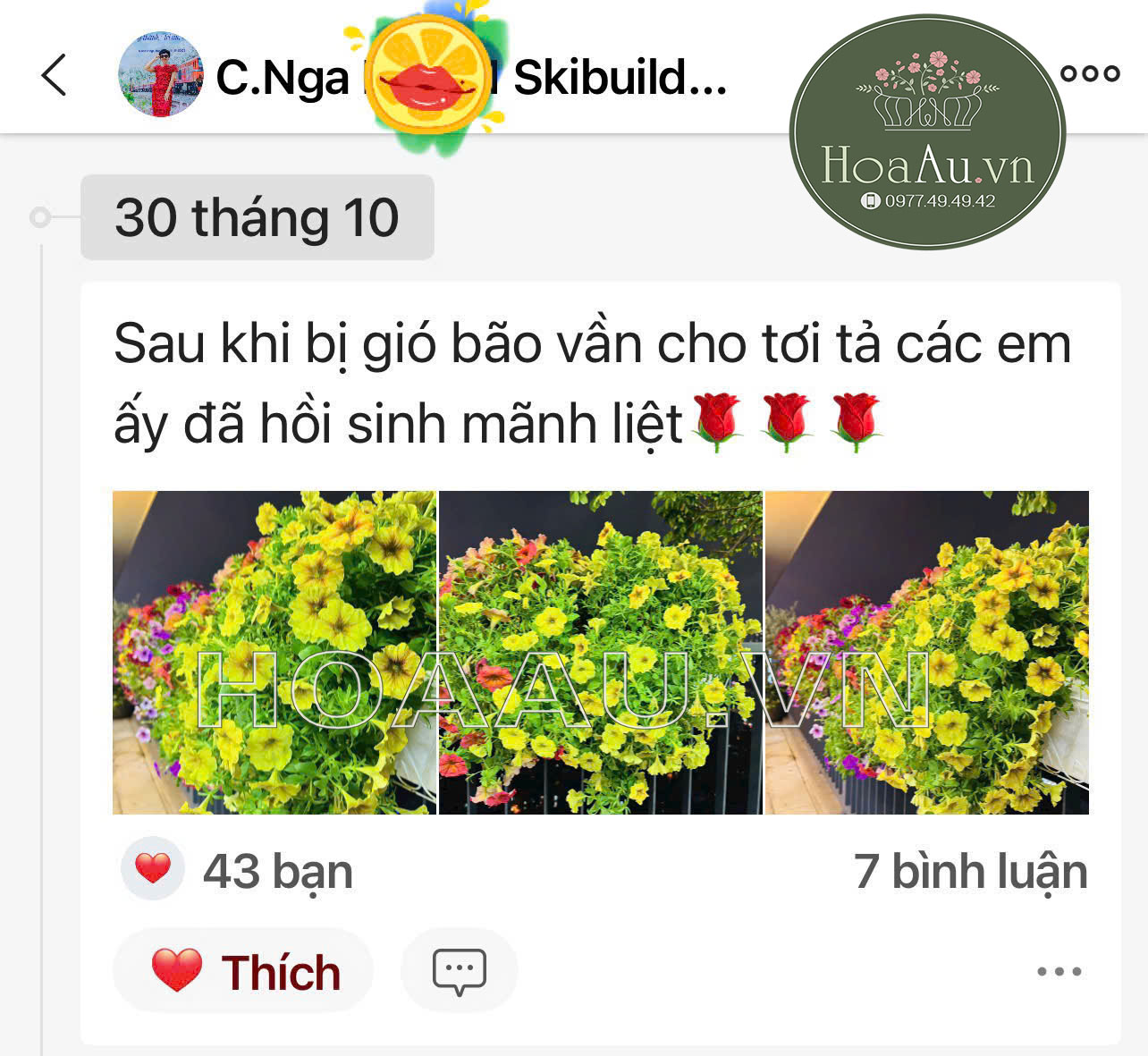Screen dimensions: 1148x1056
Task: Open the three-circle menu at the top right
Action: pos(1090,73)
